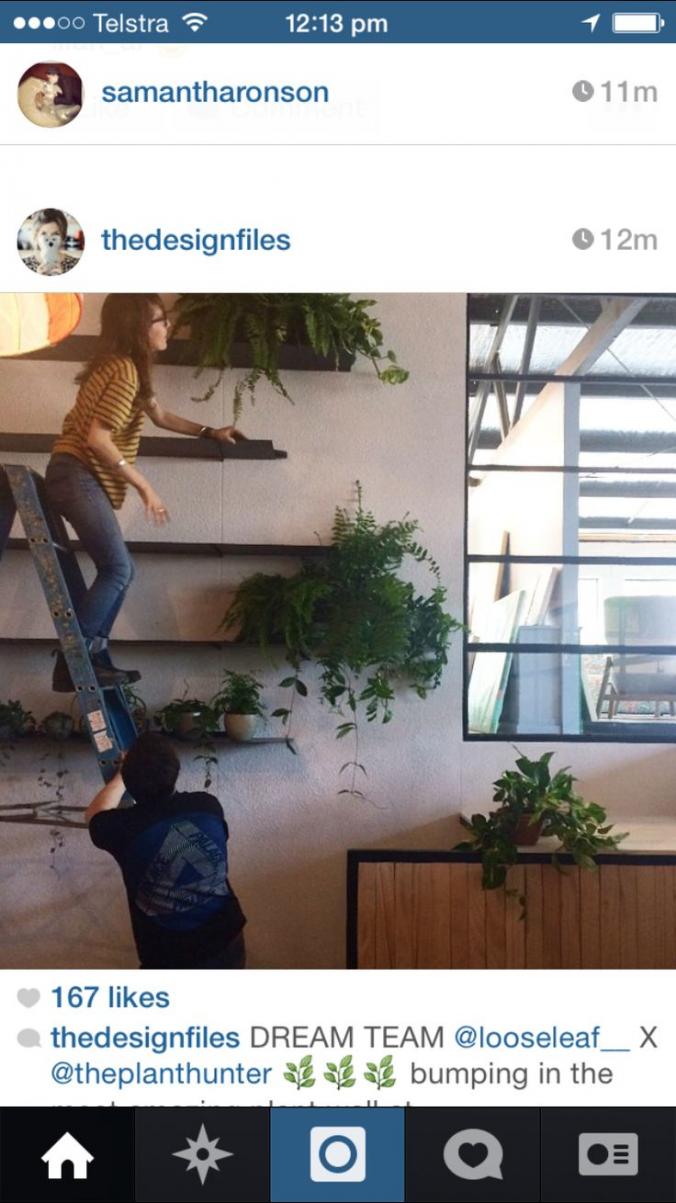Open thedesignfiles profile from post header

196,241
